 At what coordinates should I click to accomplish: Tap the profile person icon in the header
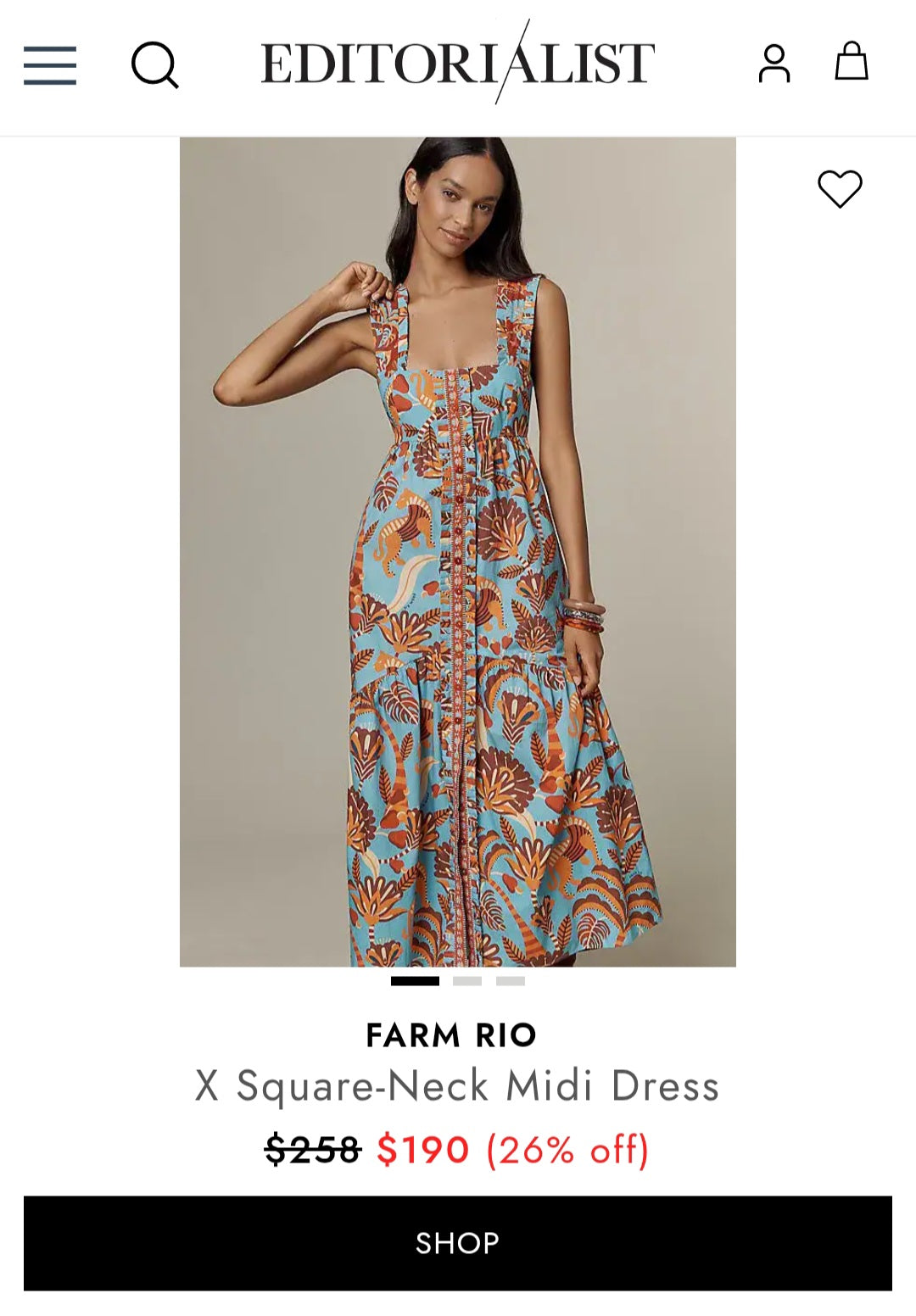point(775,63)
